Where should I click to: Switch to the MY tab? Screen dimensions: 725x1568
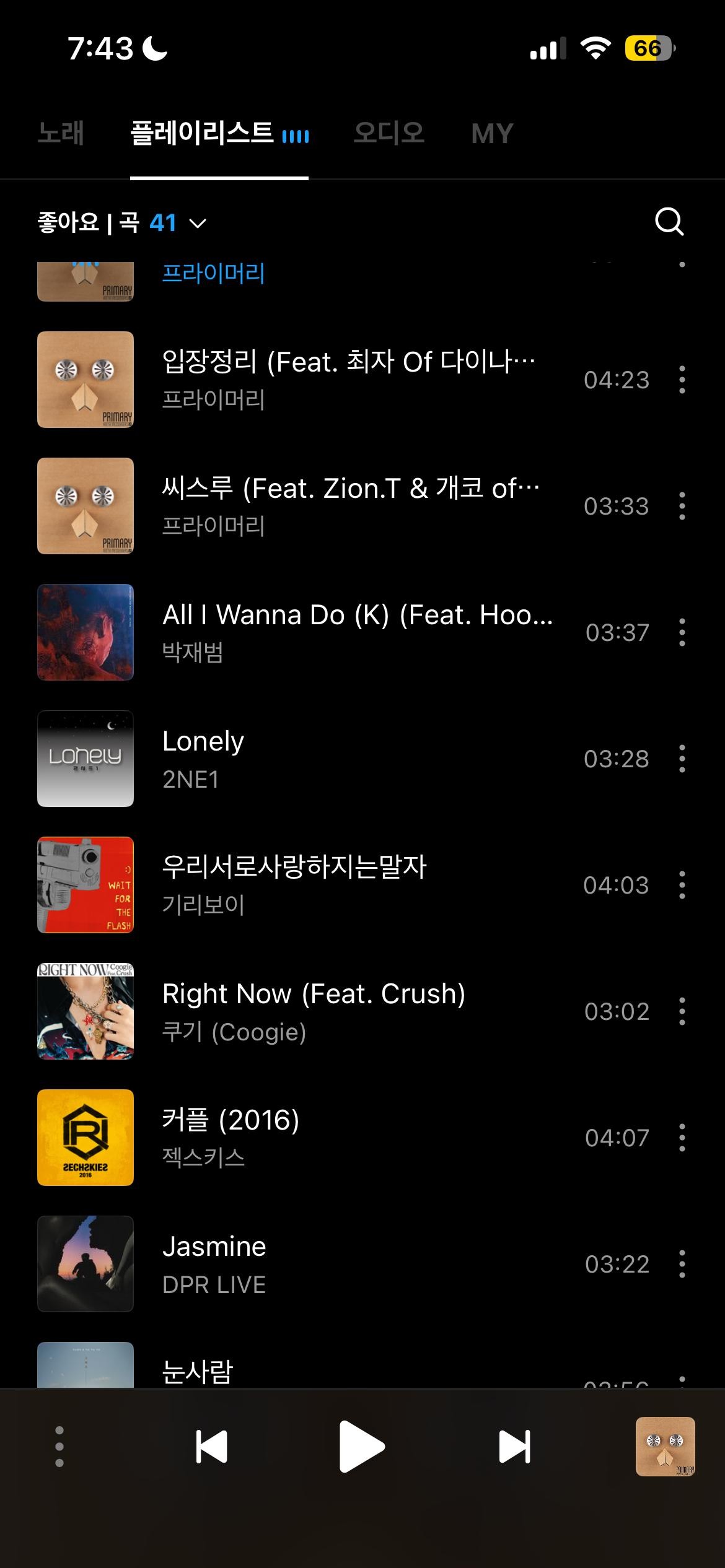coord(491,133)
